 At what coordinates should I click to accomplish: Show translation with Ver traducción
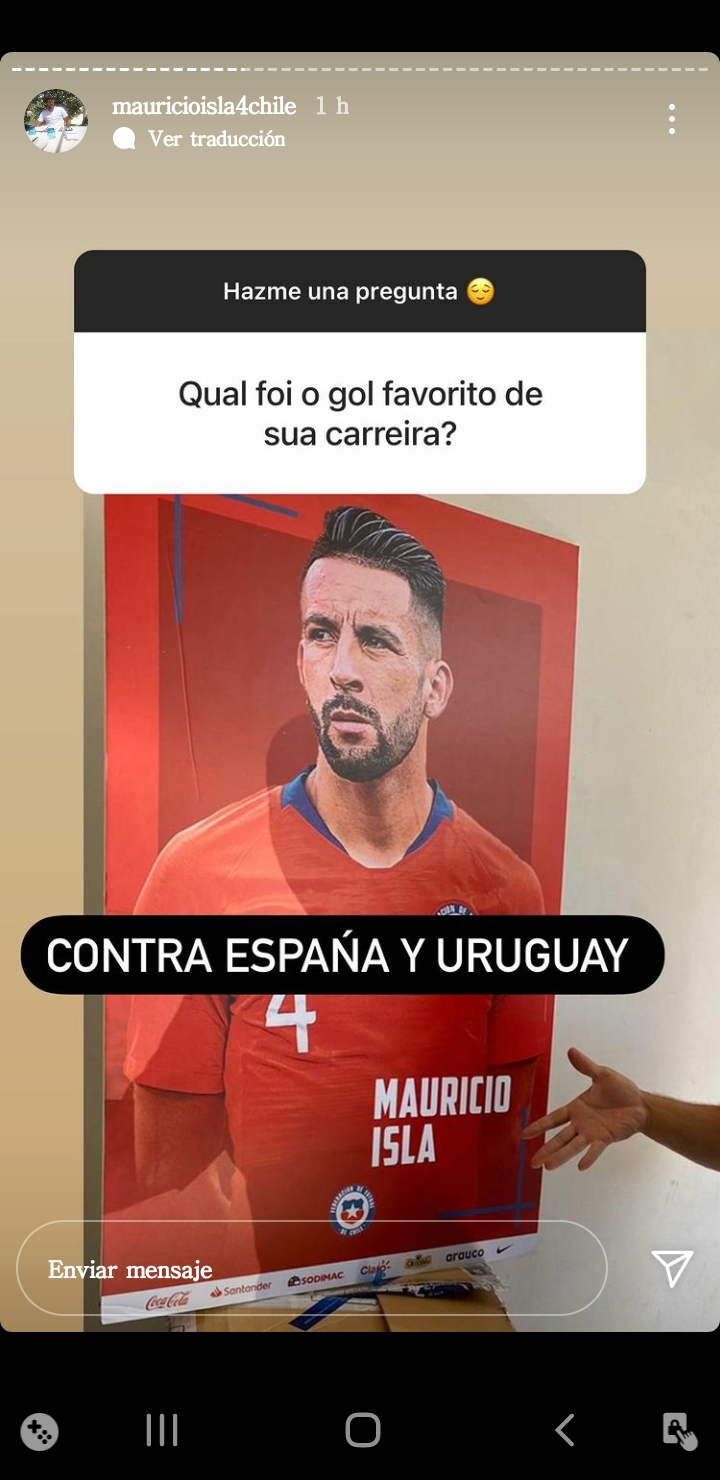(x=216, y=139)
